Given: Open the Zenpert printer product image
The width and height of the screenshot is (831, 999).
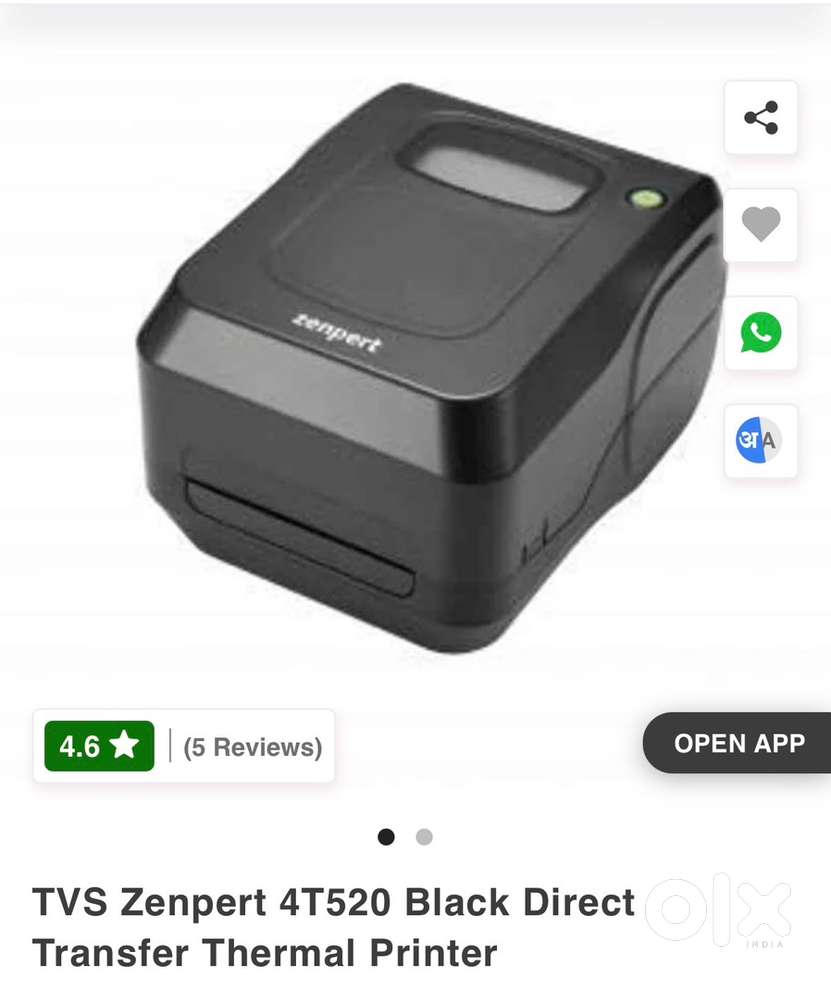Looking at the screenshot, I should point(420,370).
